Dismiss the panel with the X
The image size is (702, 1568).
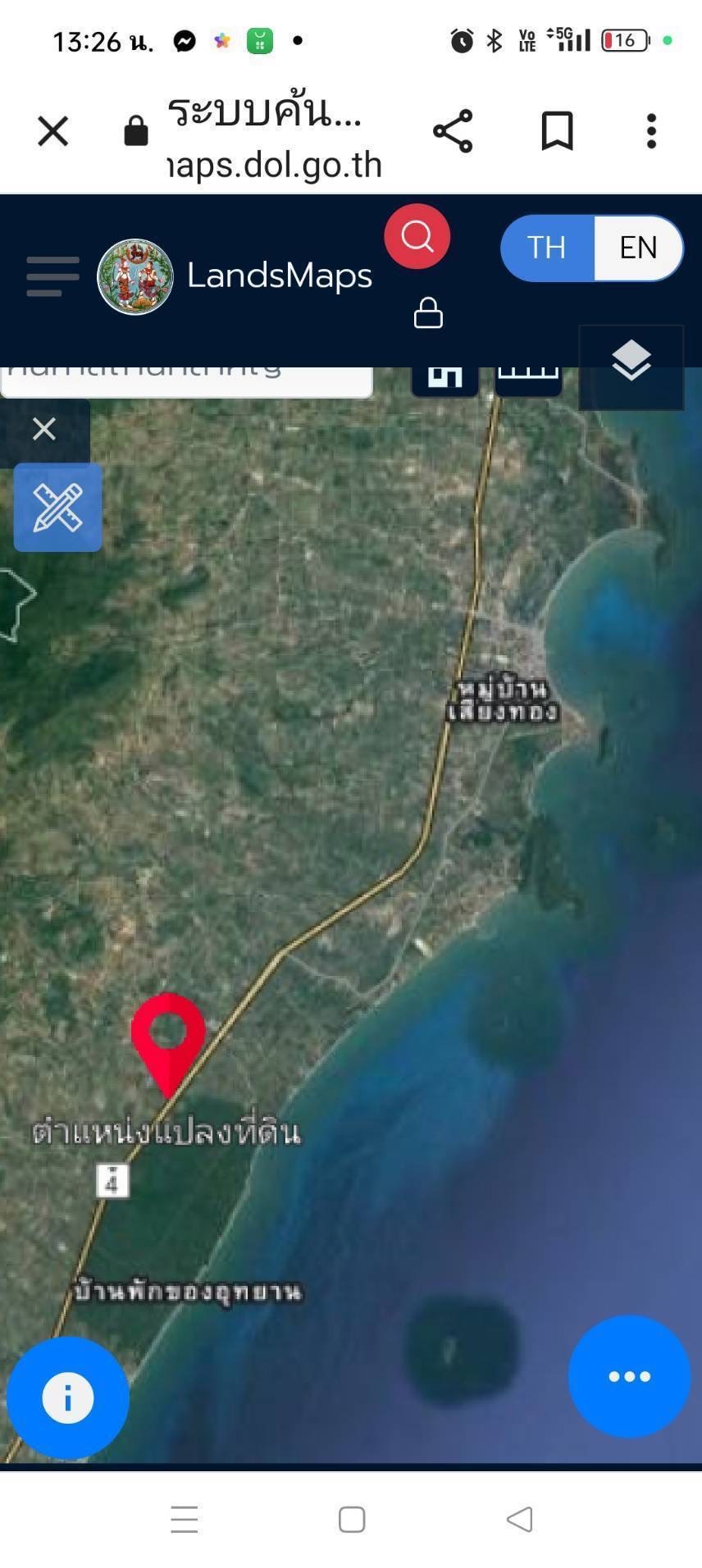[x=44, y=429]
